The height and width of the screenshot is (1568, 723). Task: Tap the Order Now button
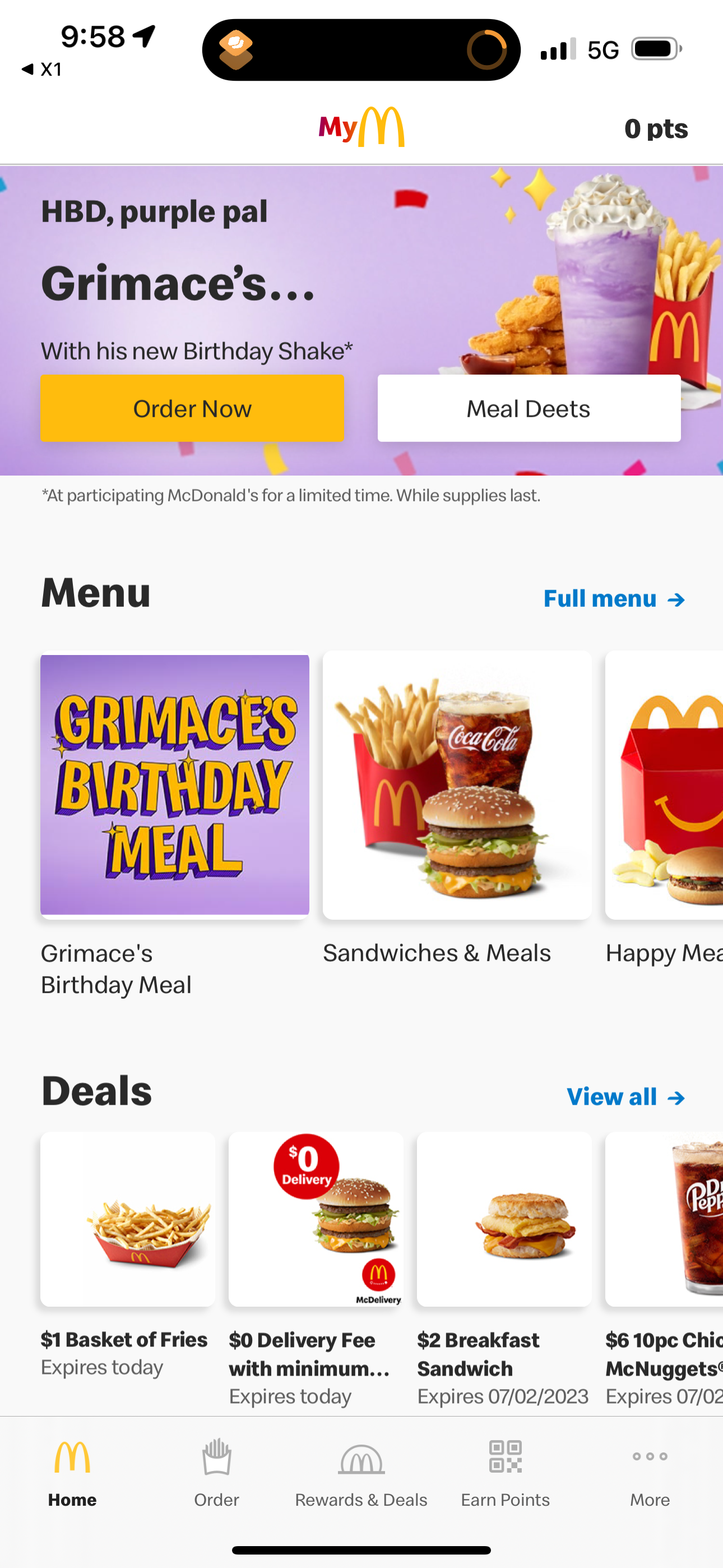[x=192, y=408]
